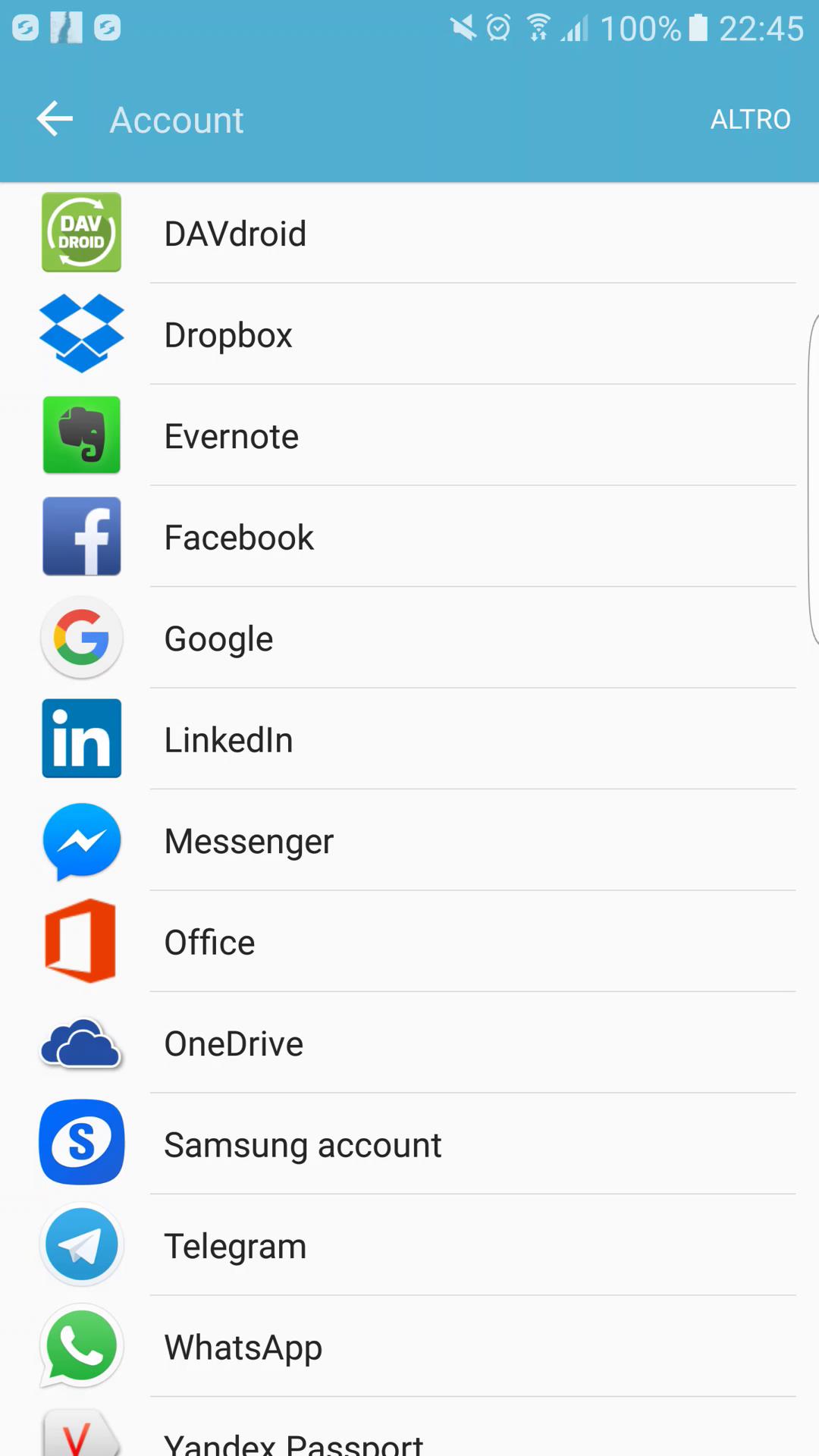The width and height of the screenshot is (819, 1456).
Task: Open the Messenger account
Action: [409, 840]
